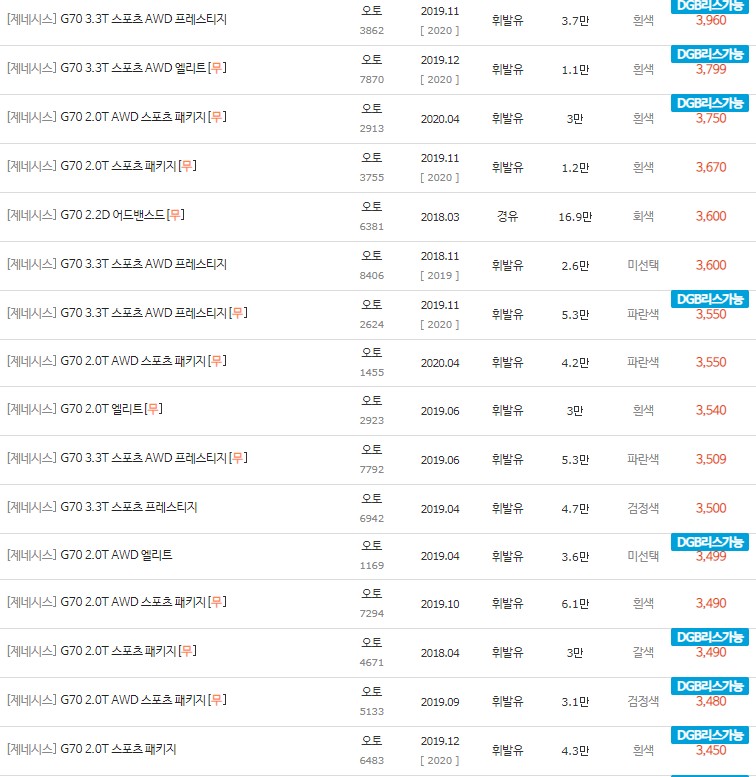This screenshot has height=777, width=756.
Task: Click the 파란색 color text on the 3,509 listing
Action: (x=642, y=458)
